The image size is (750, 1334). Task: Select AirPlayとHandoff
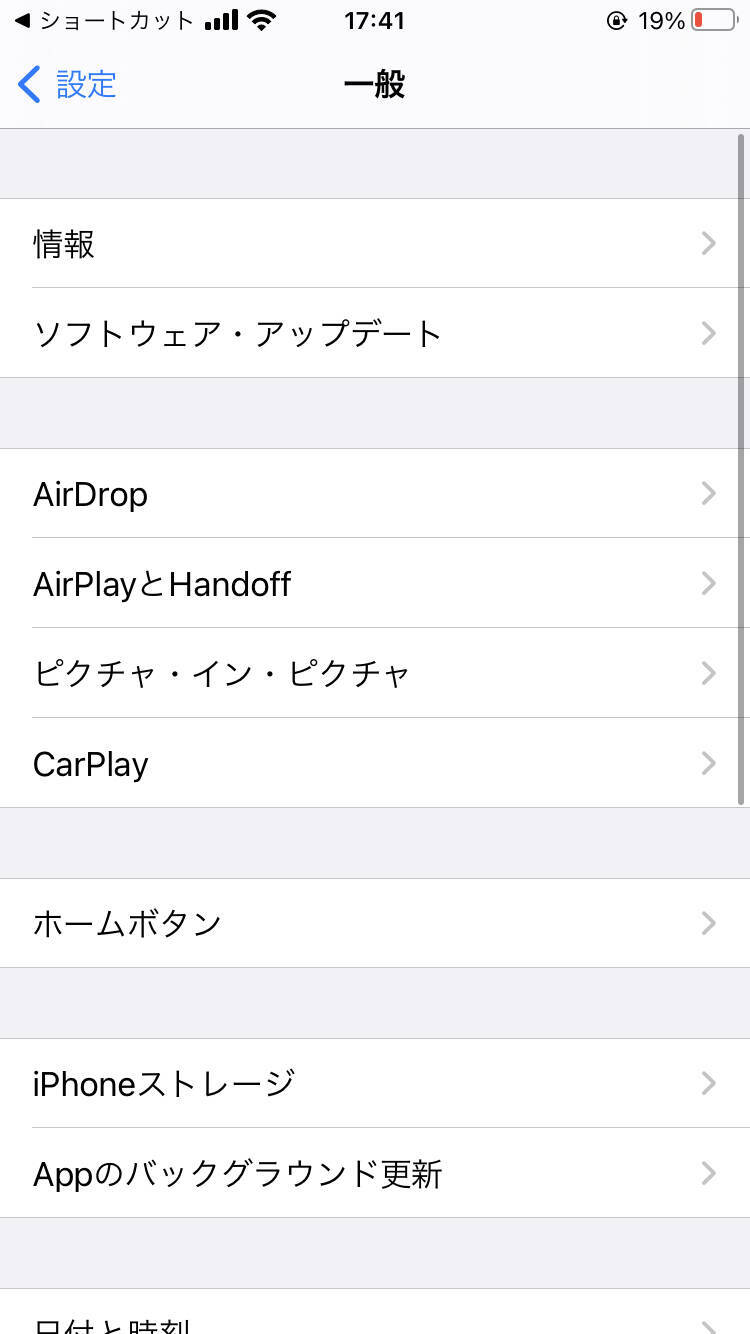pos(375,583)
